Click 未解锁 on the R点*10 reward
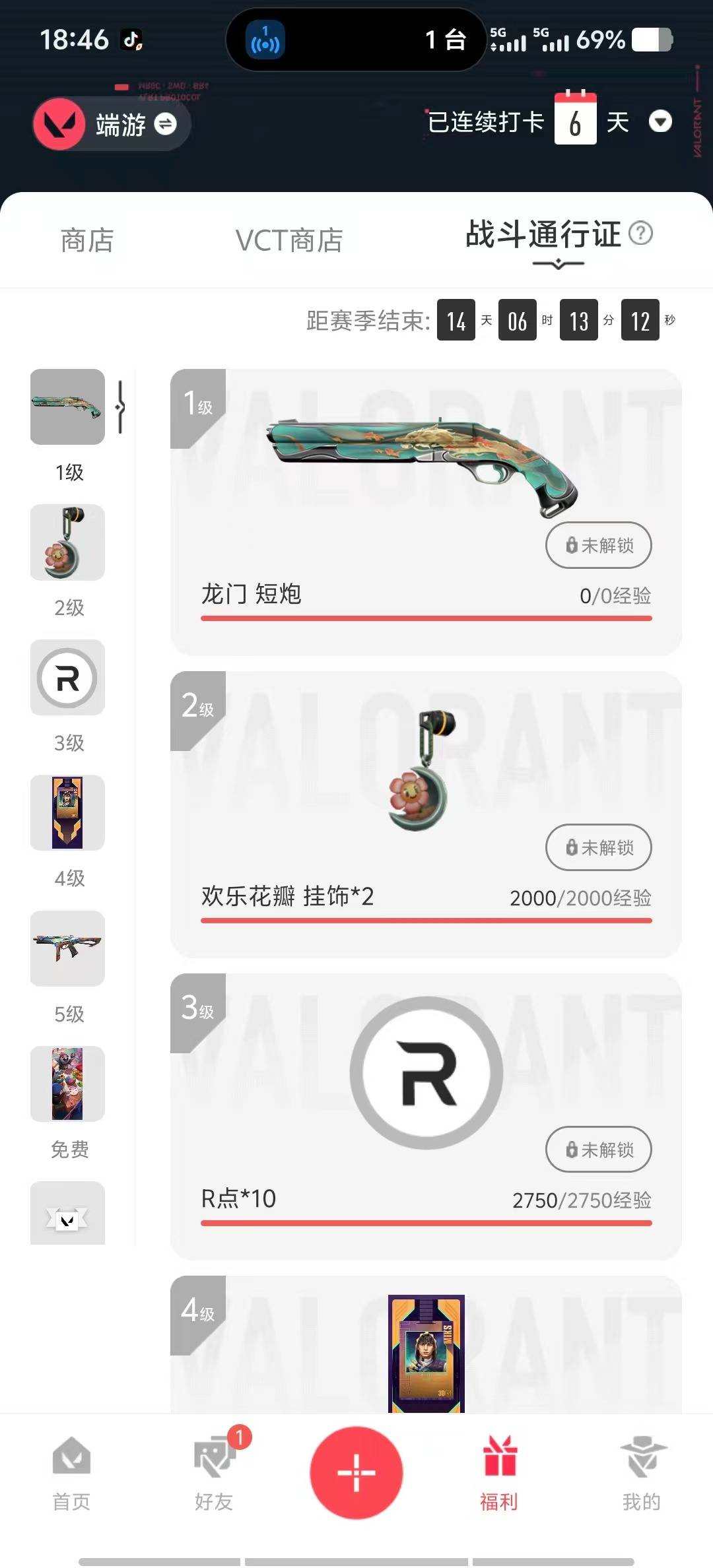Image resolution: width=713 pixels, height=1568 pixels. (597, 1150)
